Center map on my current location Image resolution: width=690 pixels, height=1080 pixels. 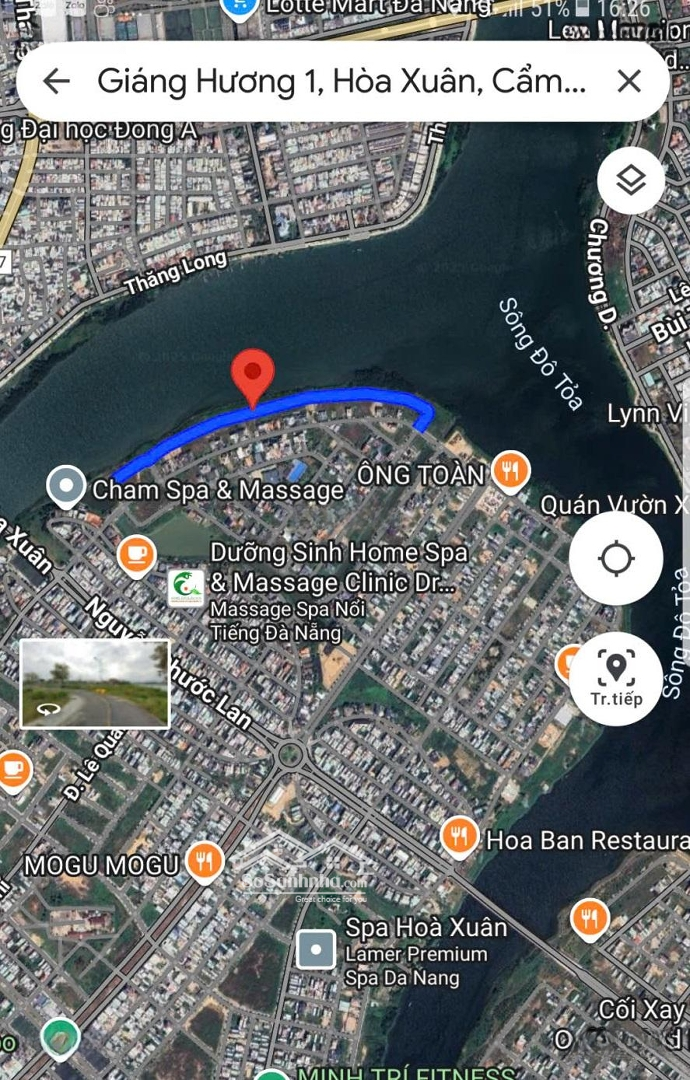point(616,558)
